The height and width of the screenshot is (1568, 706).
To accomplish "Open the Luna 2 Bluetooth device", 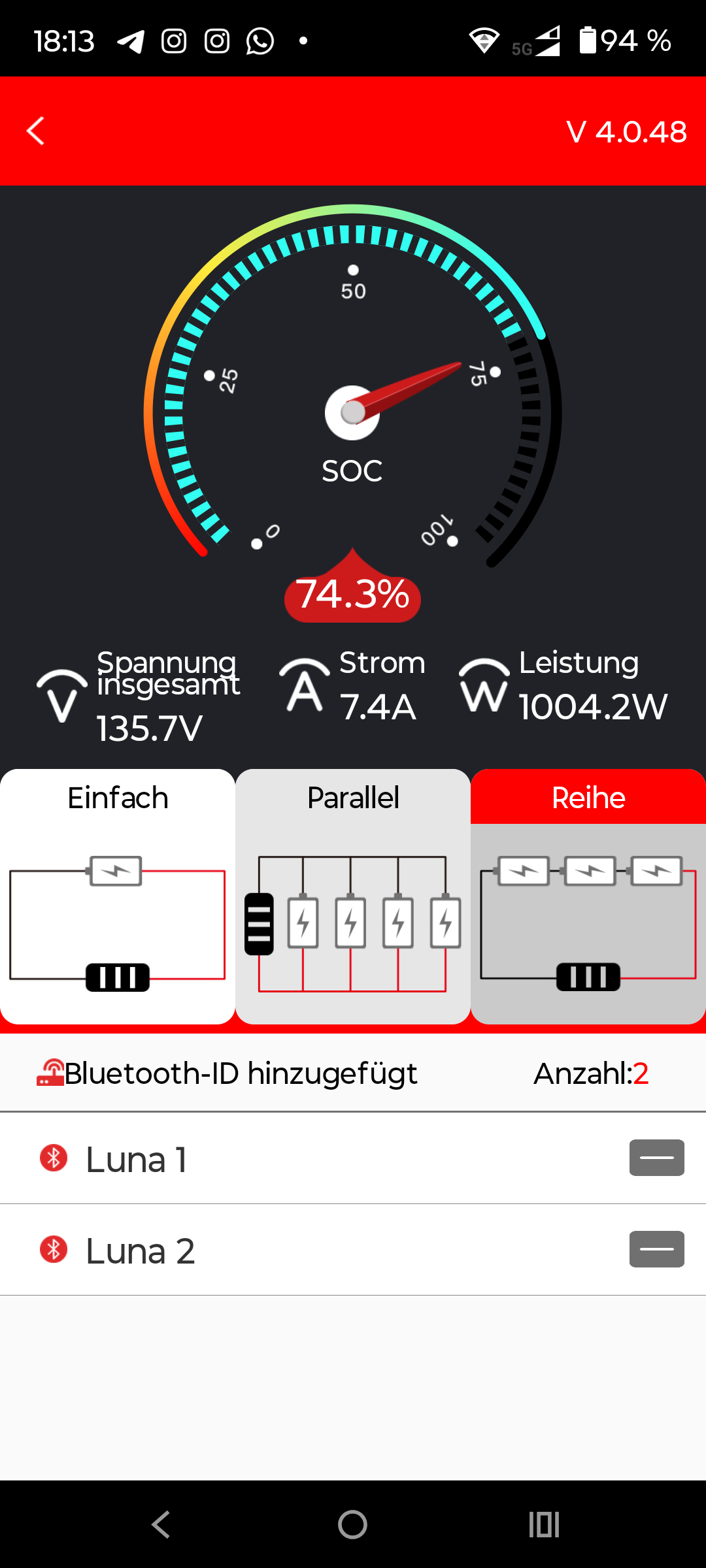I will 141,1251.
